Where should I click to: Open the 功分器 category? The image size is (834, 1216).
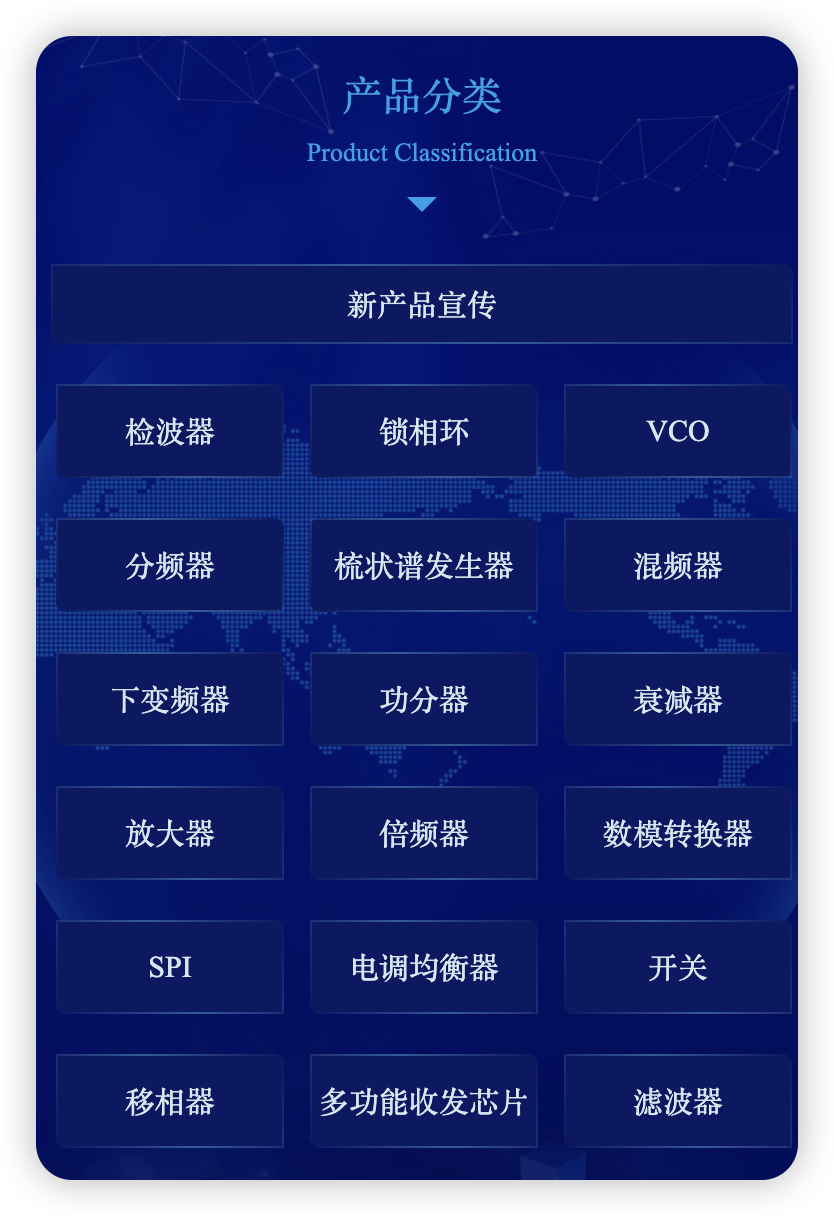pos(424,700)
